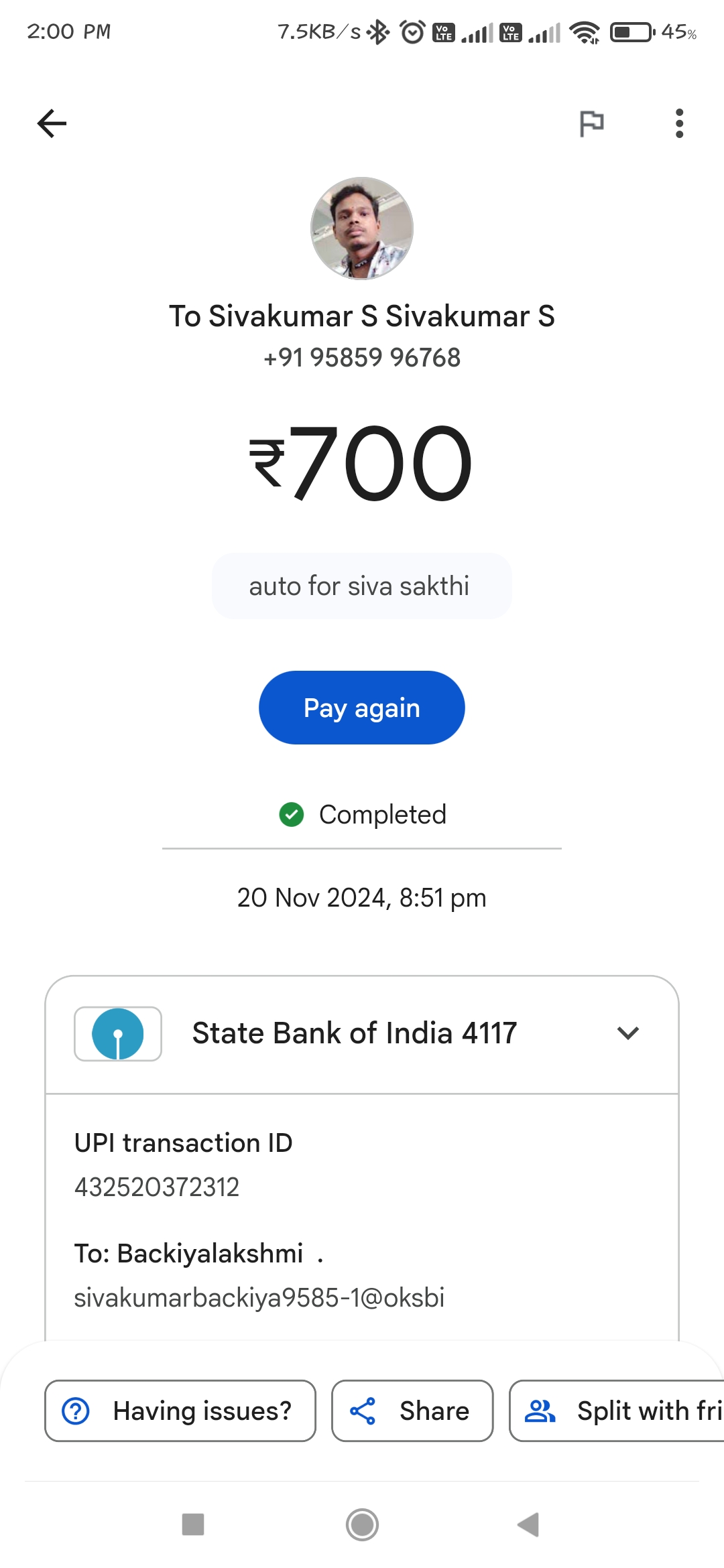Open Having issues? help
Viewport: 724px width, 1568px height.
pos(180,1411)
